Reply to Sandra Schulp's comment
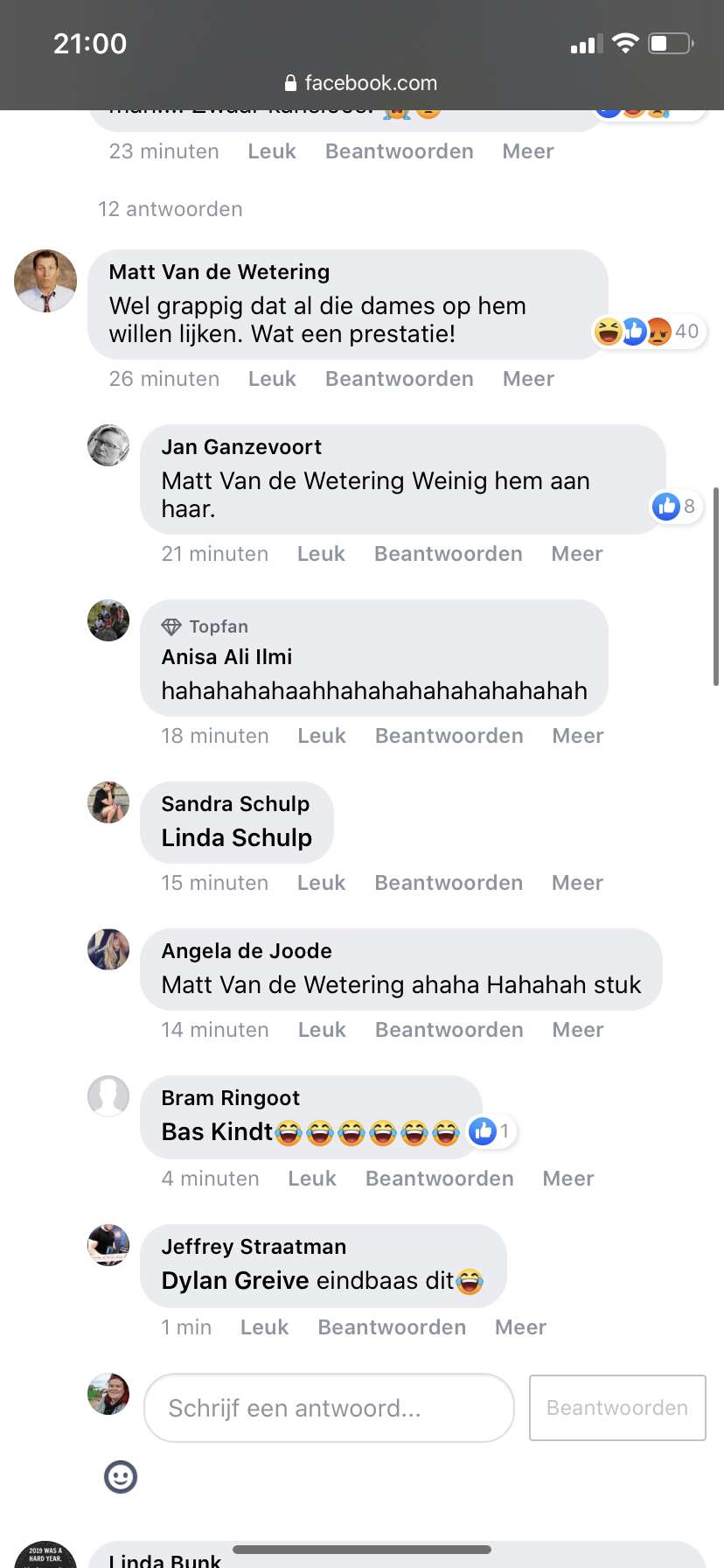Image resolution: width=724 pixels, height=1568 pixels. (x=449, y=883)
